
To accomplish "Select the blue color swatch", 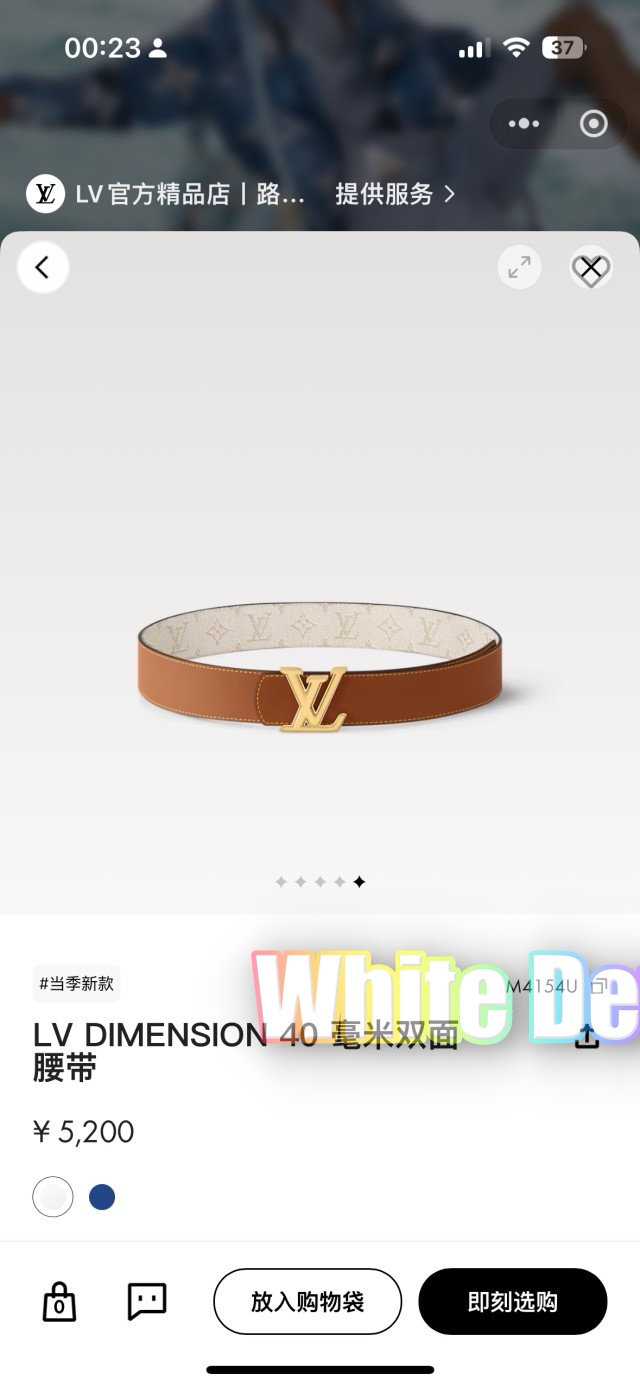I will (102, 1196).
